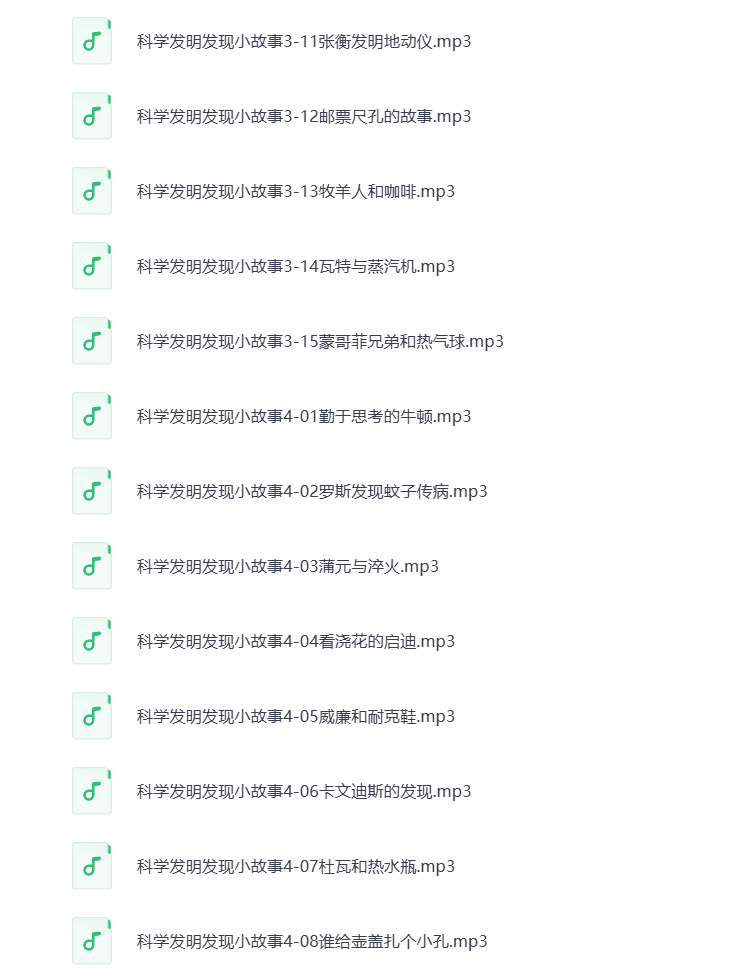Open the audio icon for 瓦特与蒸汽机.mp3
738x978 pixels.
(91, 265)
